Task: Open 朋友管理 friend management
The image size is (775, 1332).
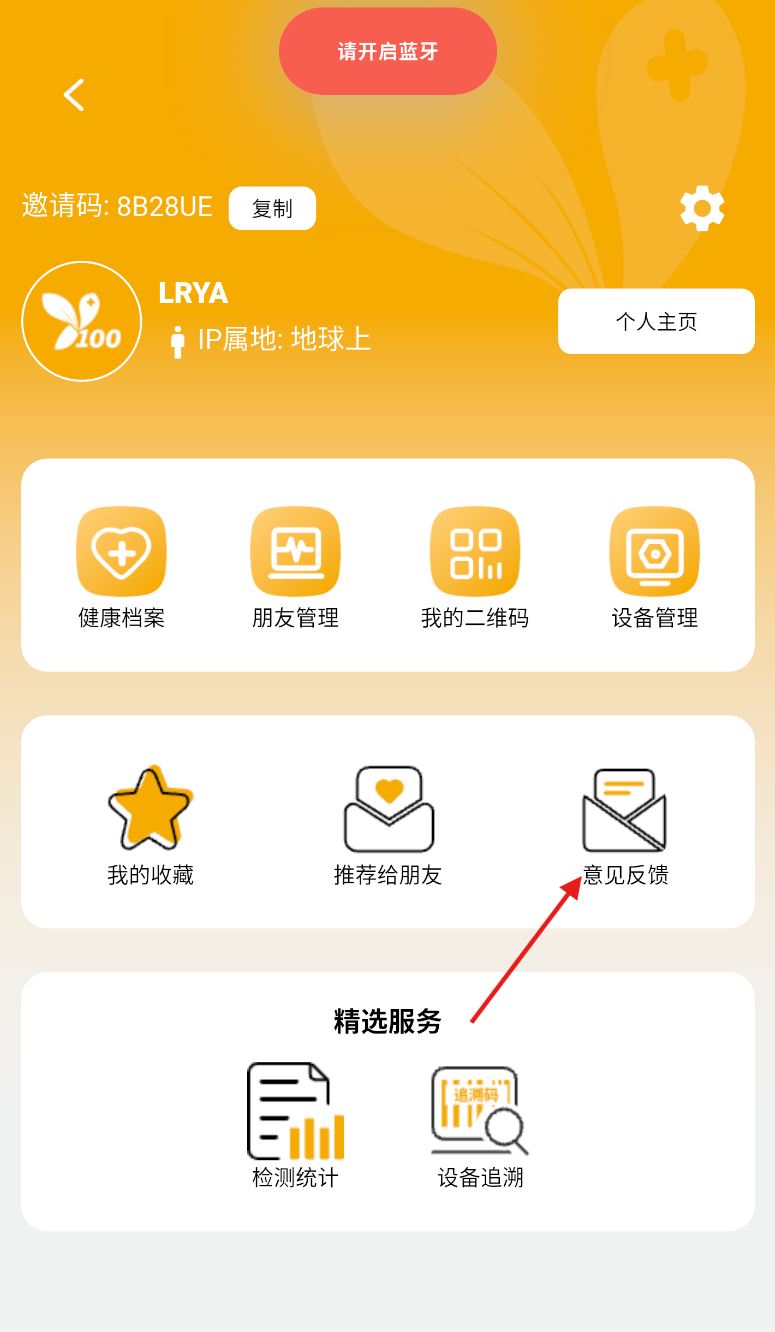Action: (x=295, y=567)
